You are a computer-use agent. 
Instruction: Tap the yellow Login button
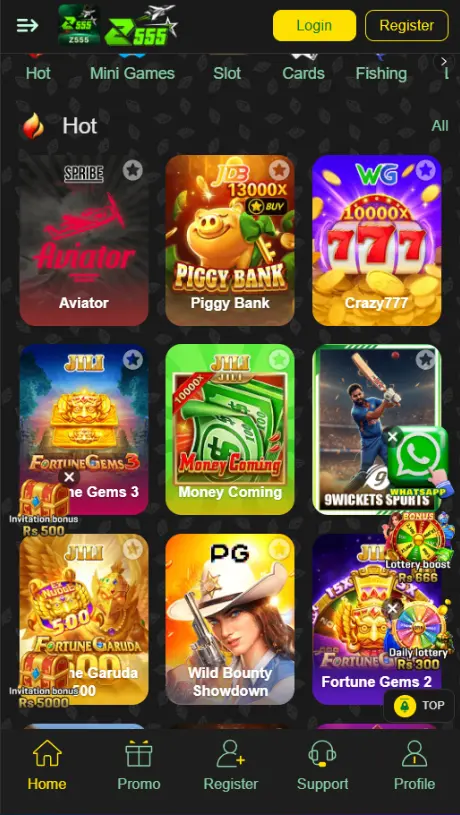[314, 25]
